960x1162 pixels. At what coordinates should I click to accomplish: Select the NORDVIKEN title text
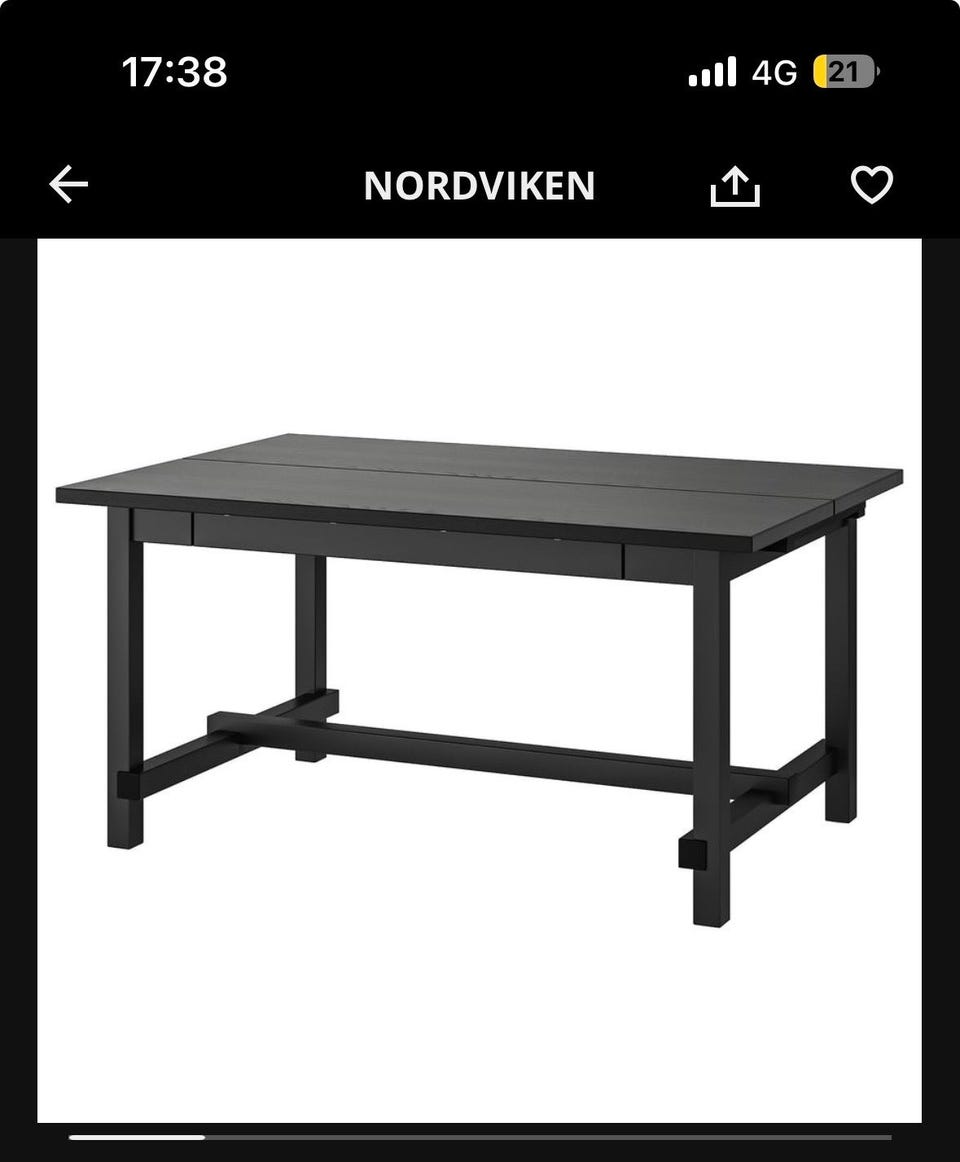pyautogui.click(x=479, y=185)
